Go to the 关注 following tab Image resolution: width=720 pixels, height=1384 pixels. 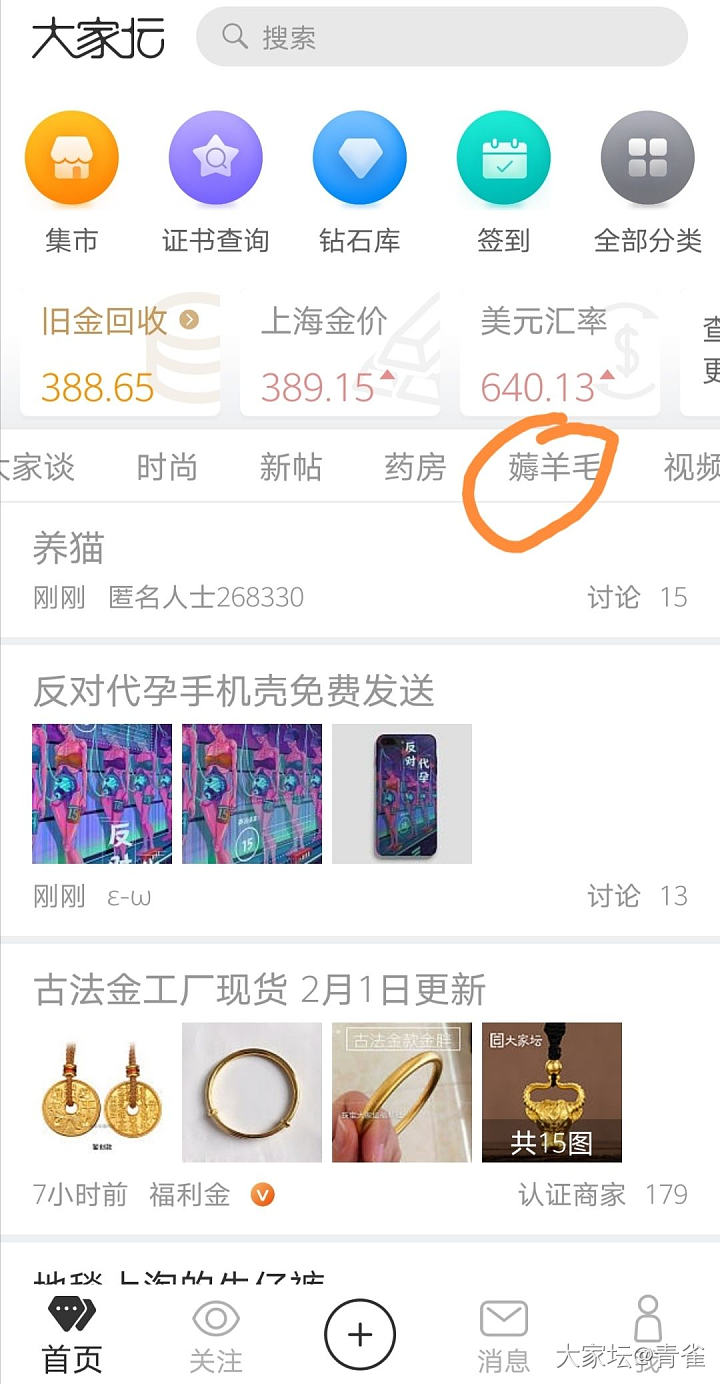tap(216, 1336)
